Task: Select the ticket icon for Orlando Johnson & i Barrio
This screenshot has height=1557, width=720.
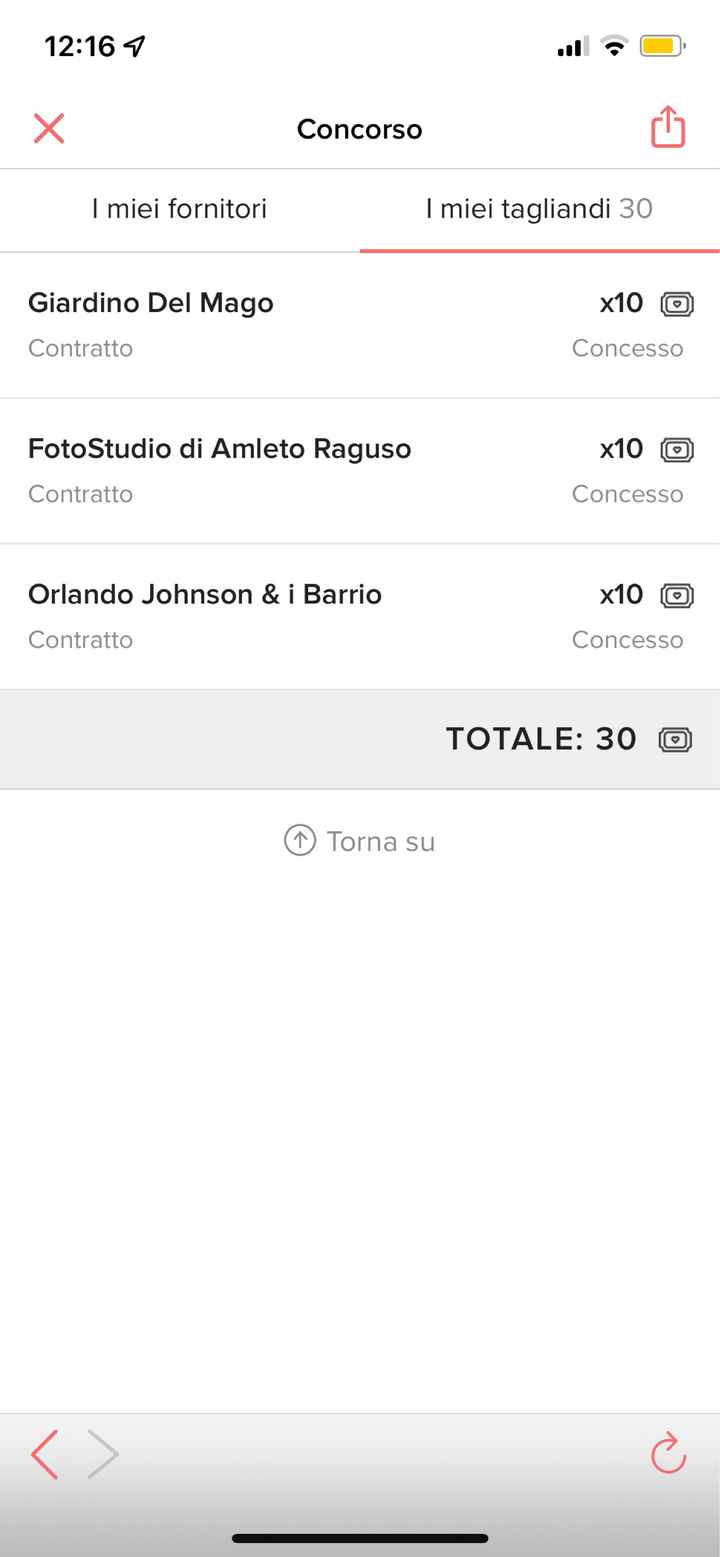Action: [676, 595]
